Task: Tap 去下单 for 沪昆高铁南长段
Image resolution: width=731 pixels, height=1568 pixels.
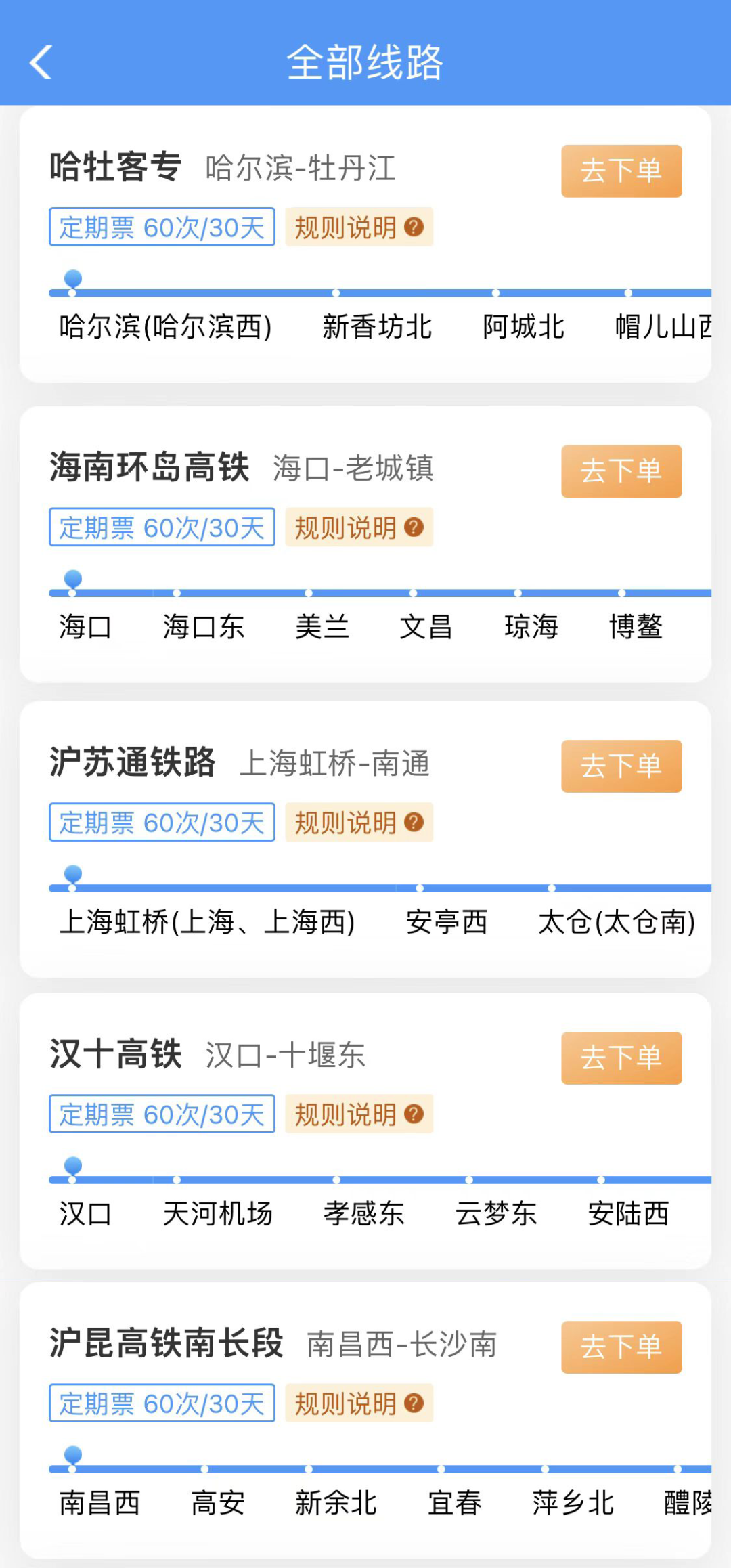Action: click(x=621, y=1347)
